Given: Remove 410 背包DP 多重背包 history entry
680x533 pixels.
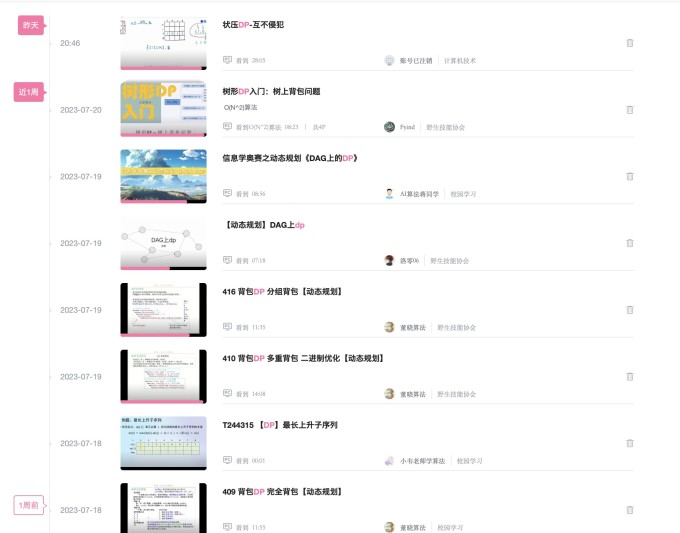Looking at the screenshot, I should pyautogui.click(x=630, y=377).
